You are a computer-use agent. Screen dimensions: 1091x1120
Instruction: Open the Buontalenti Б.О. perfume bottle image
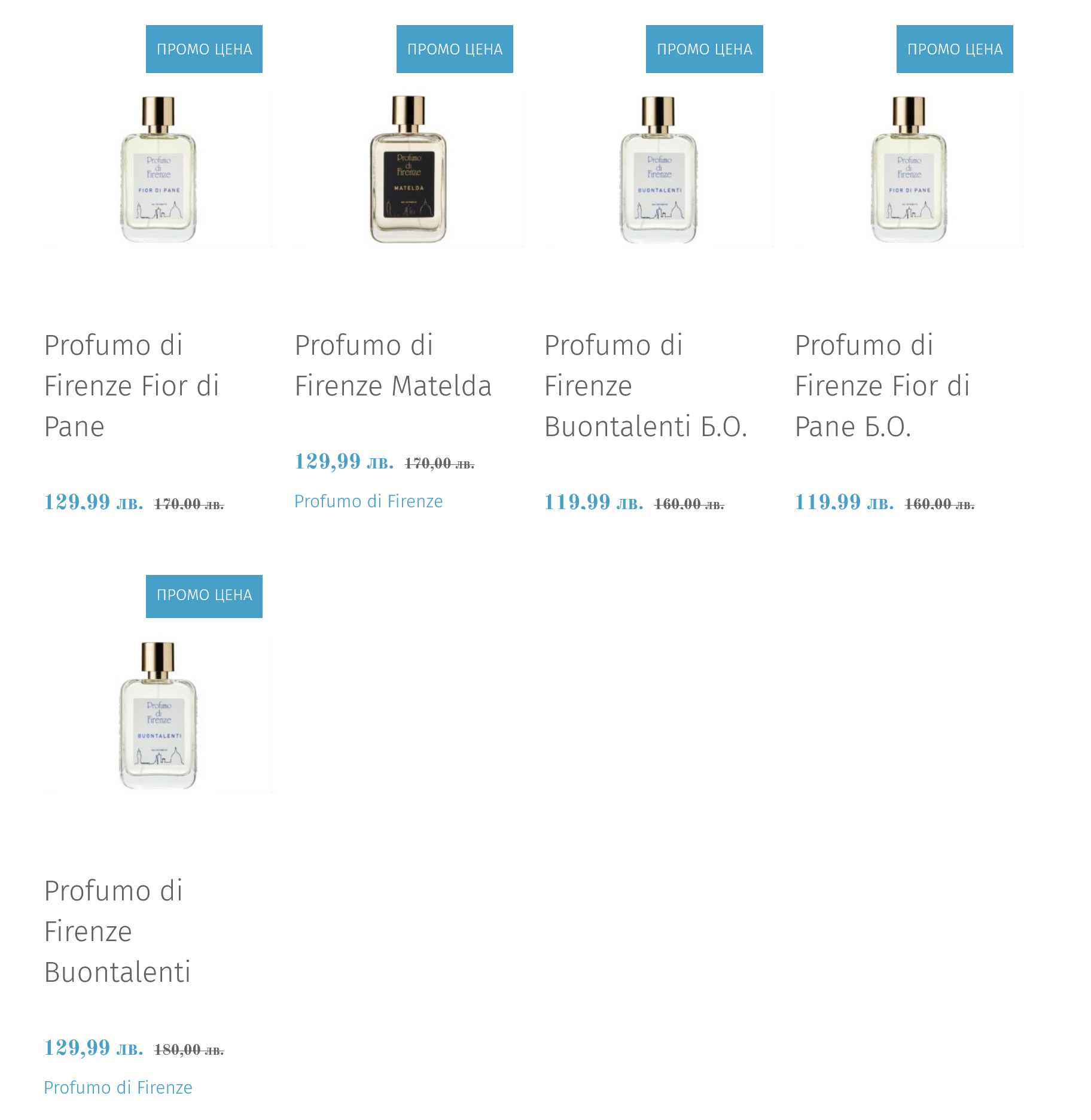tap(659, 169)
